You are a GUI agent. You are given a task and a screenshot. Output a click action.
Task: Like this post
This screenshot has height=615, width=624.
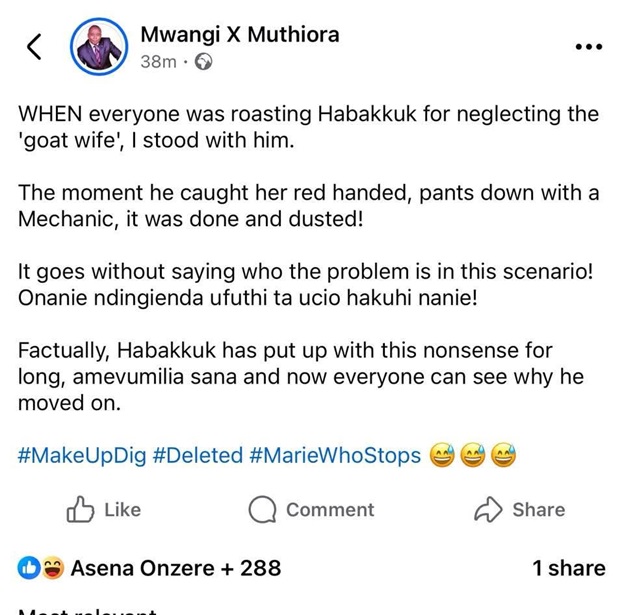click(x=104, y=510)
